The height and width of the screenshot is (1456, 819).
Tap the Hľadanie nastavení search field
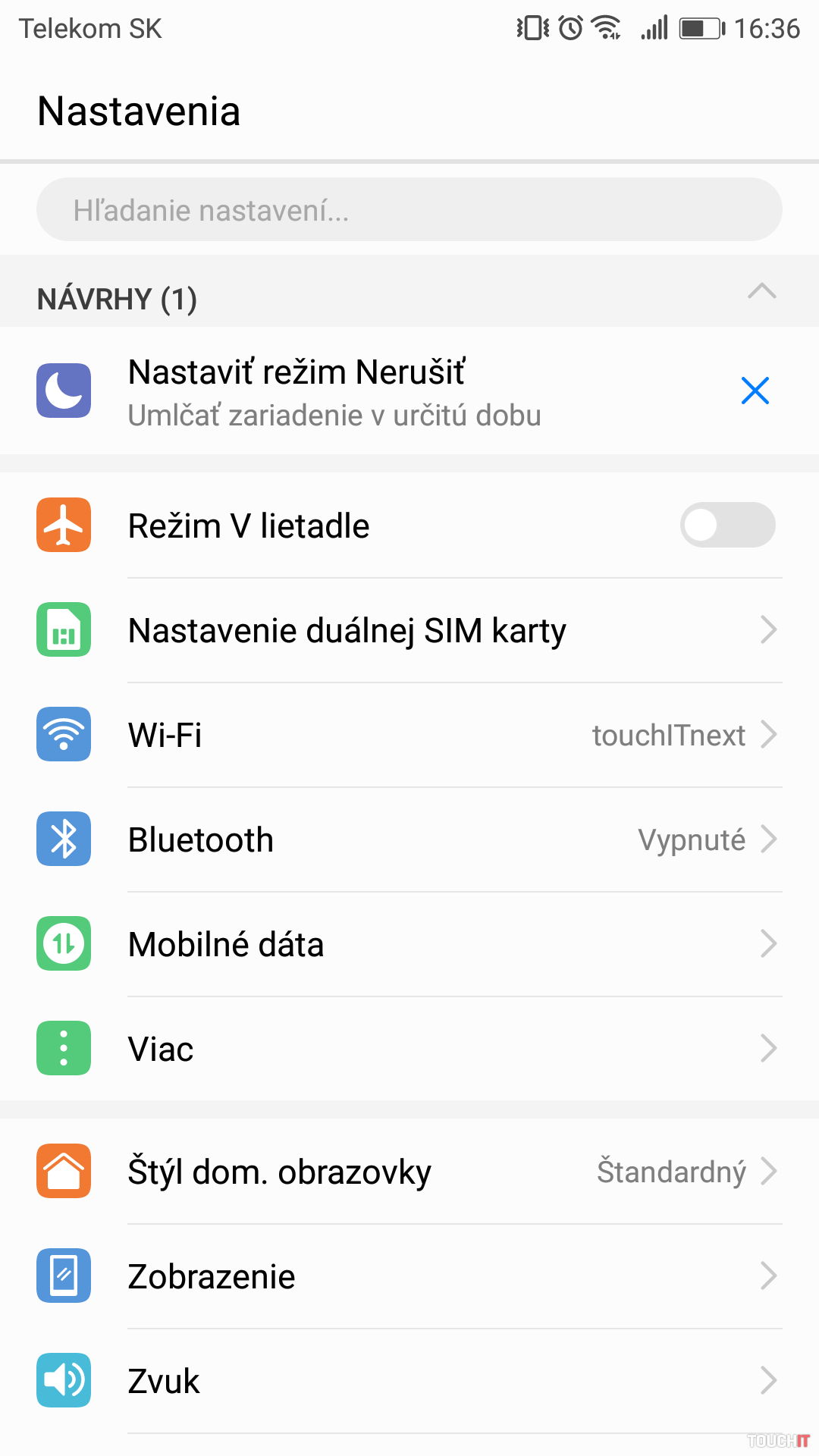409,210
